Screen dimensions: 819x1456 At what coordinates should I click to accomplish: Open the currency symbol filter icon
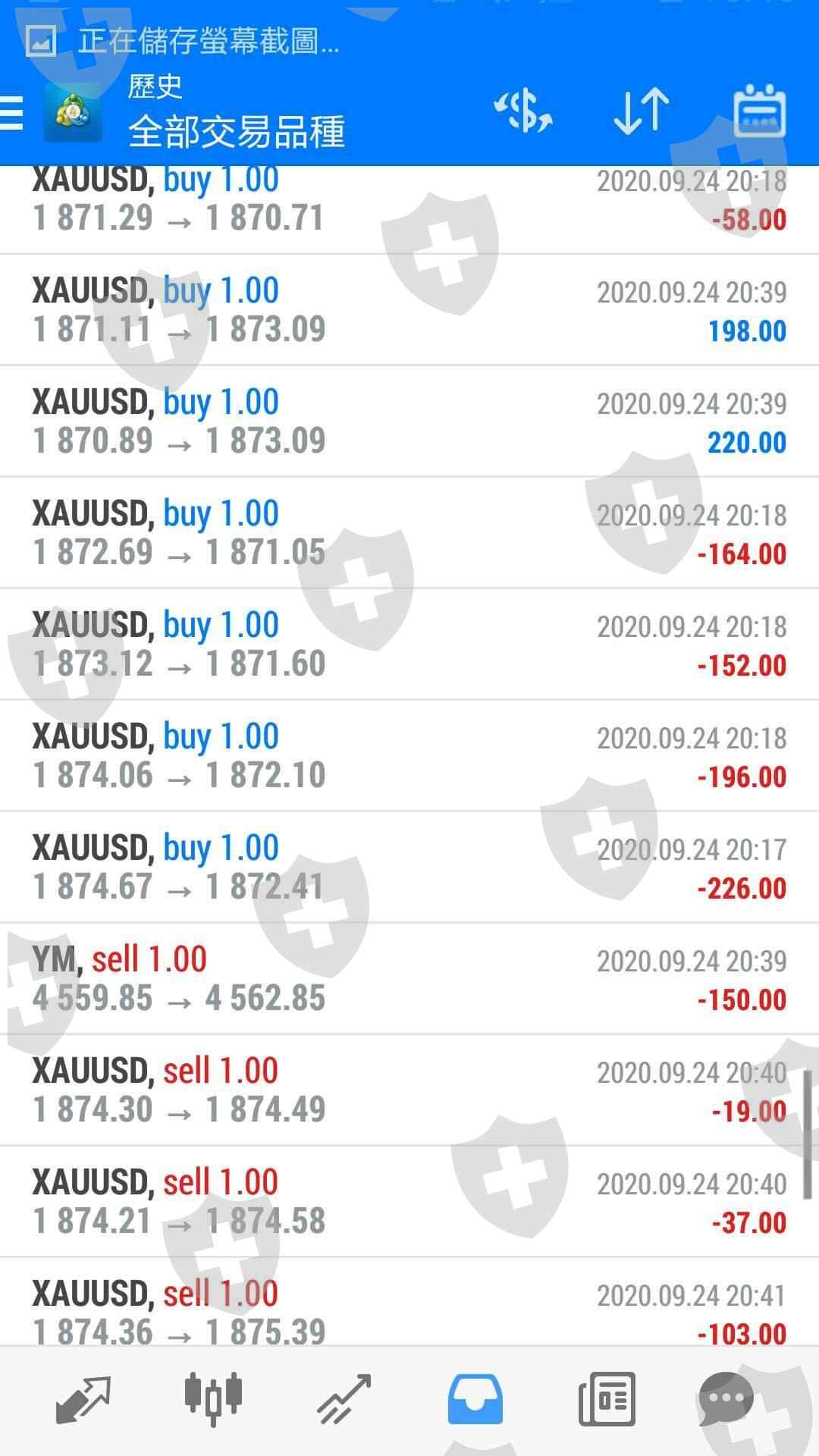coord(523,112)
